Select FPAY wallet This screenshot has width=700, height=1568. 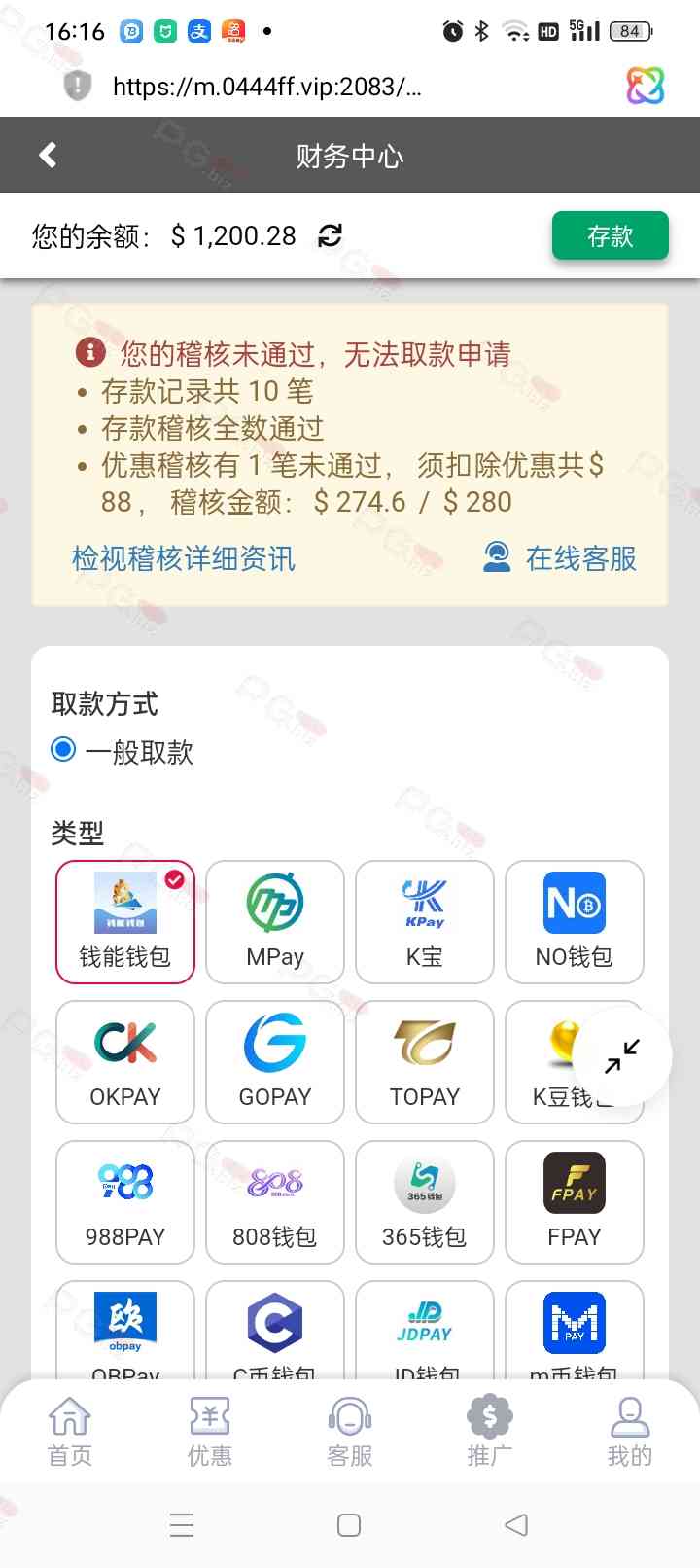click(x=575, y=1202)
